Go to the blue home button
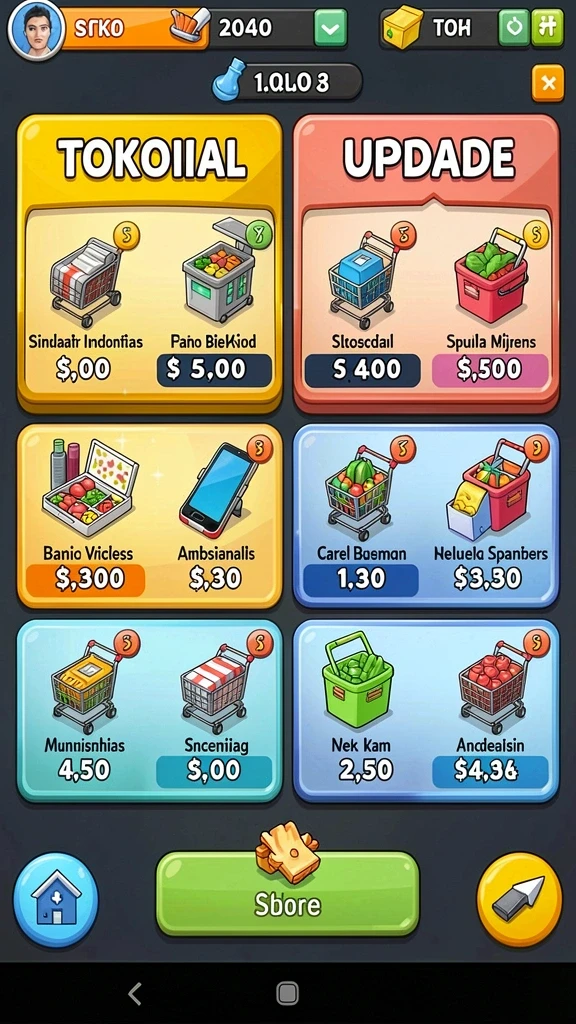 [56, 899]
